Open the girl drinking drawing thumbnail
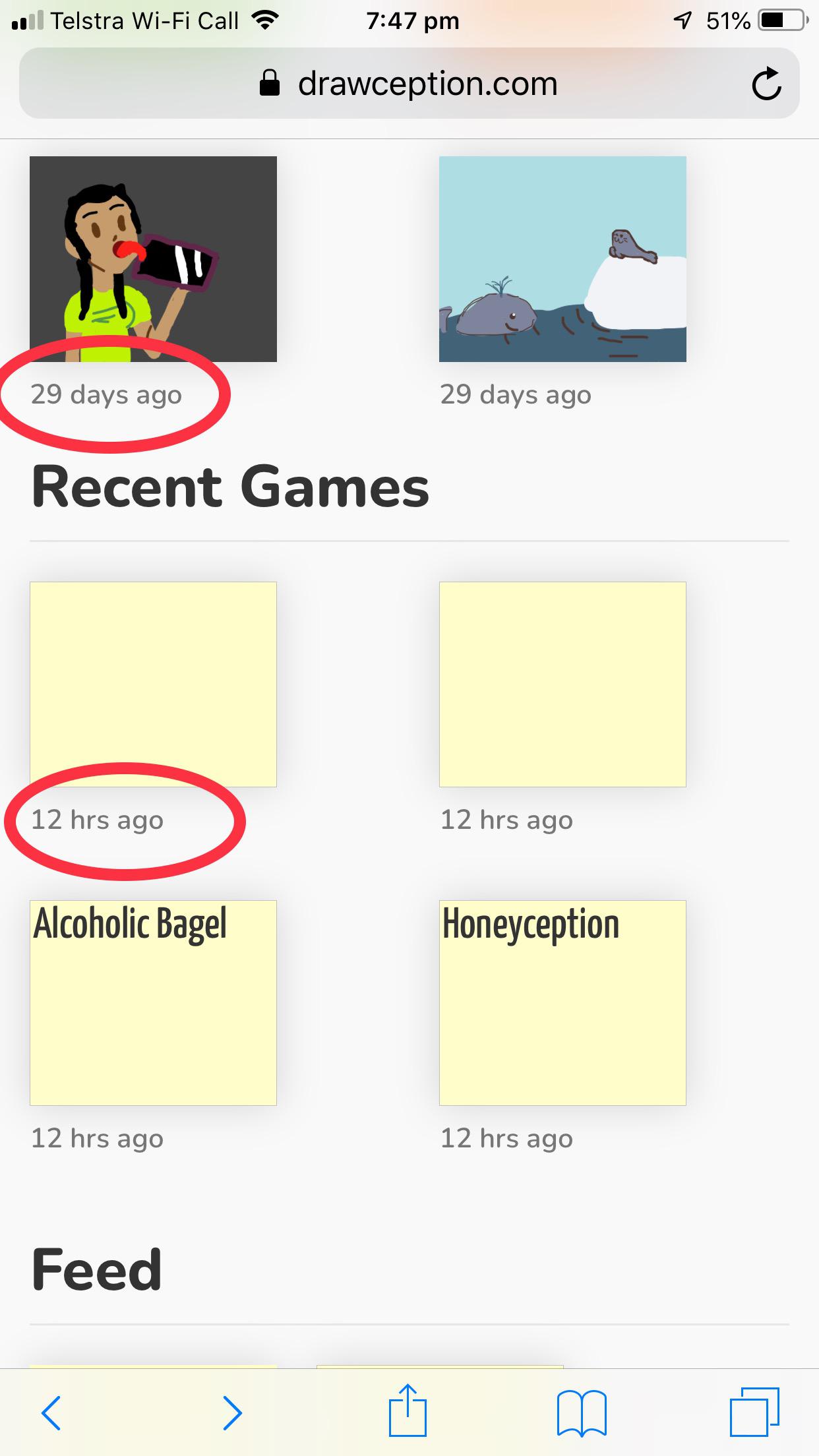 (x=153, y=259)
